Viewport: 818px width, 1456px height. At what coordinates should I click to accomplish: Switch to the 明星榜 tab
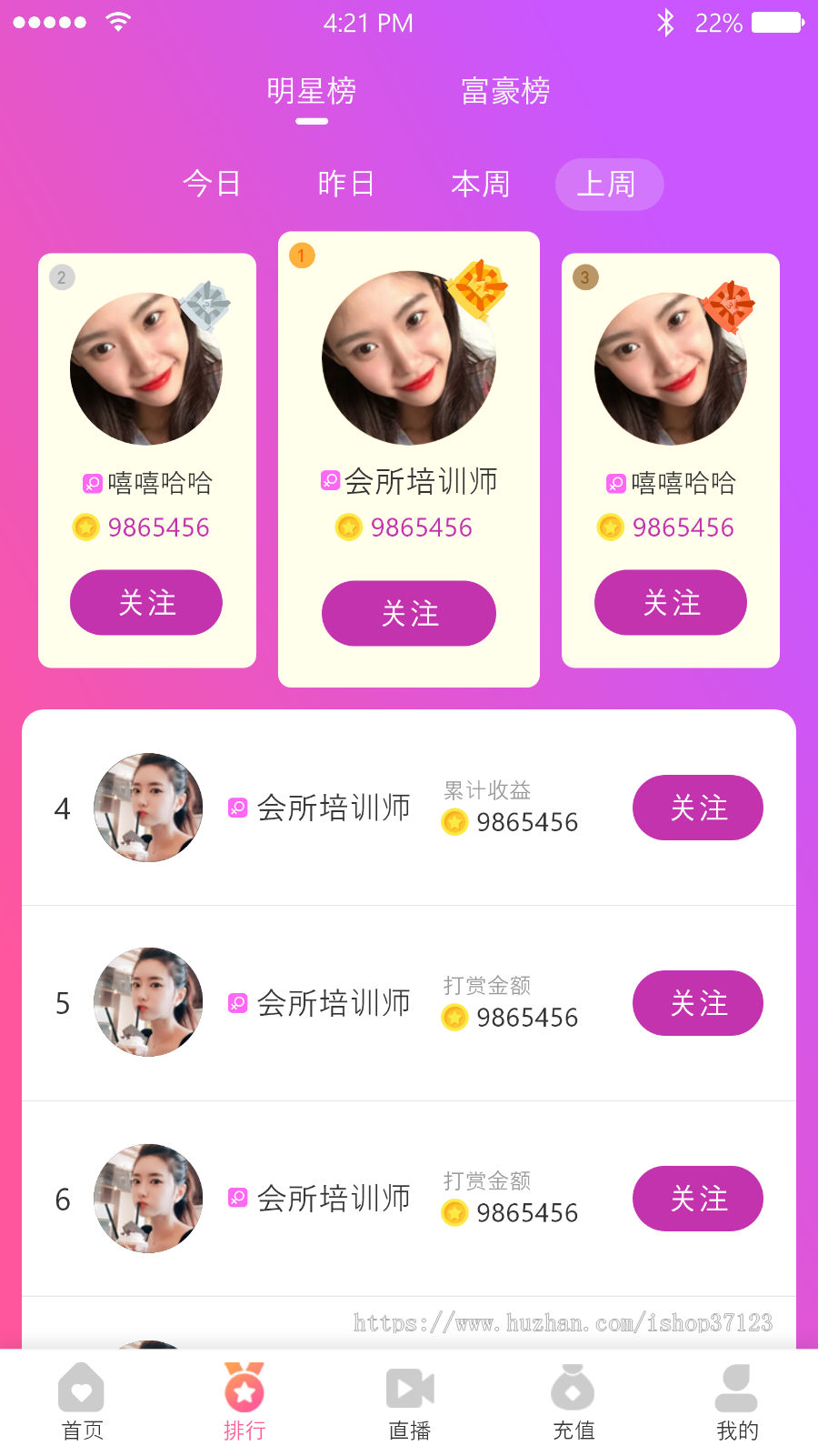click(312, 92)
